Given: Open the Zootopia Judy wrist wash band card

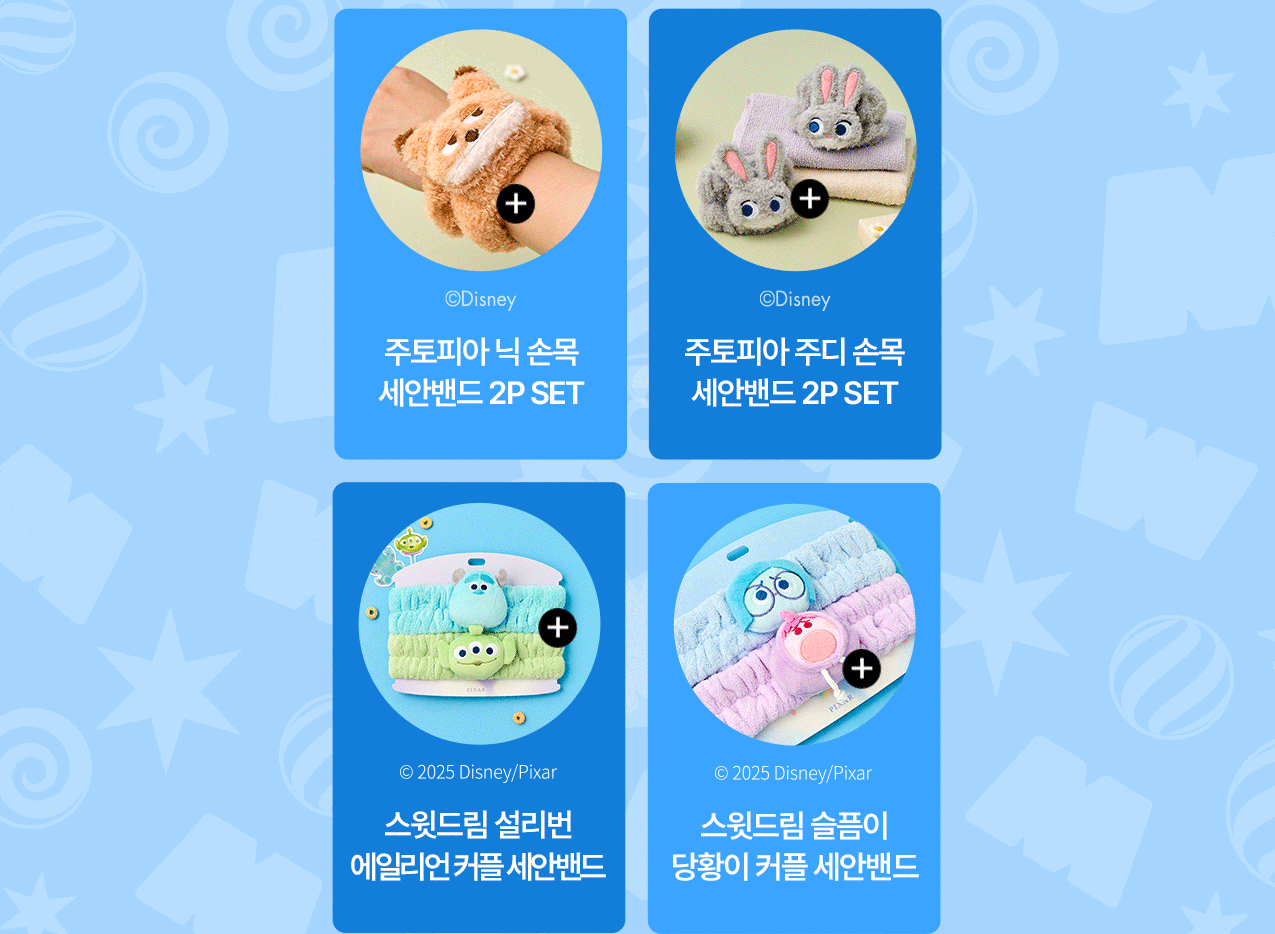Looking at the screenshot, I should pos(795,234).
